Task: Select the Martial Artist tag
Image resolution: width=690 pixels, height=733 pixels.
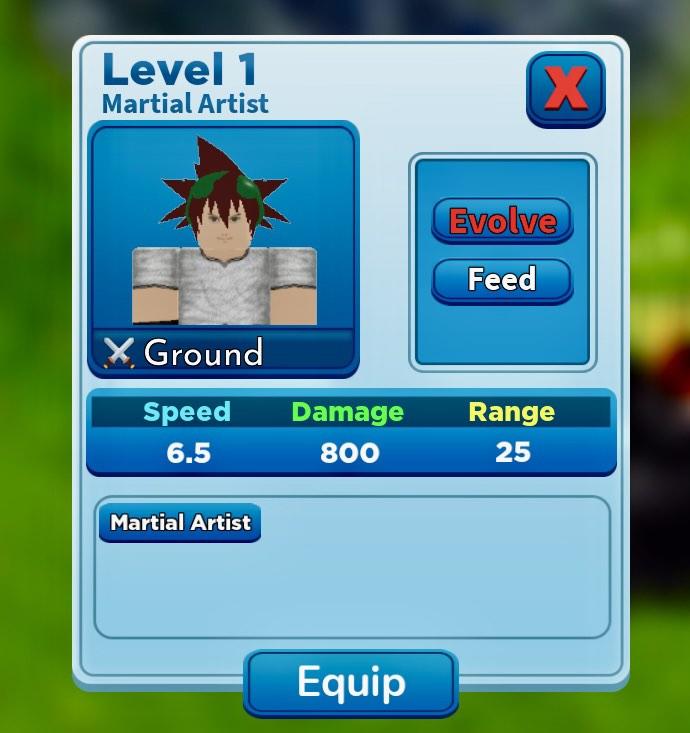Action: [180, 522]
